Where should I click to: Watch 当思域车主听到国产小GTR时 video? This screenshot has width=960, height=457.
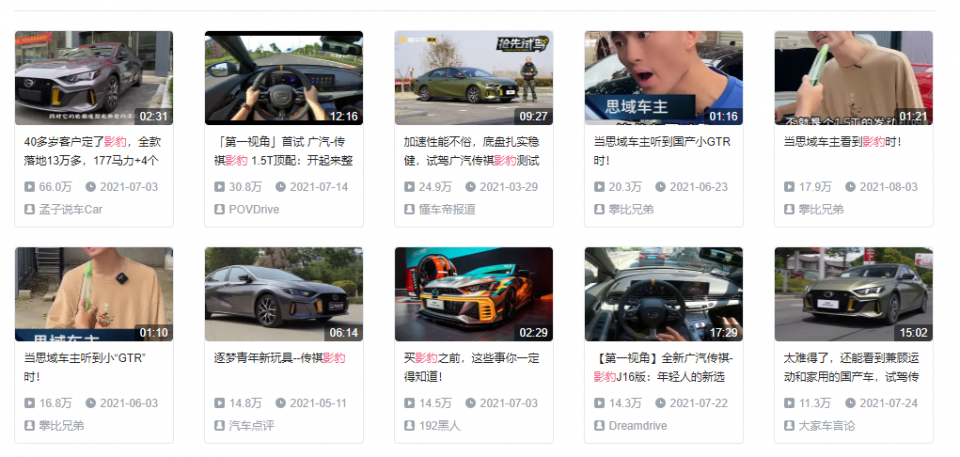point(663,78)
